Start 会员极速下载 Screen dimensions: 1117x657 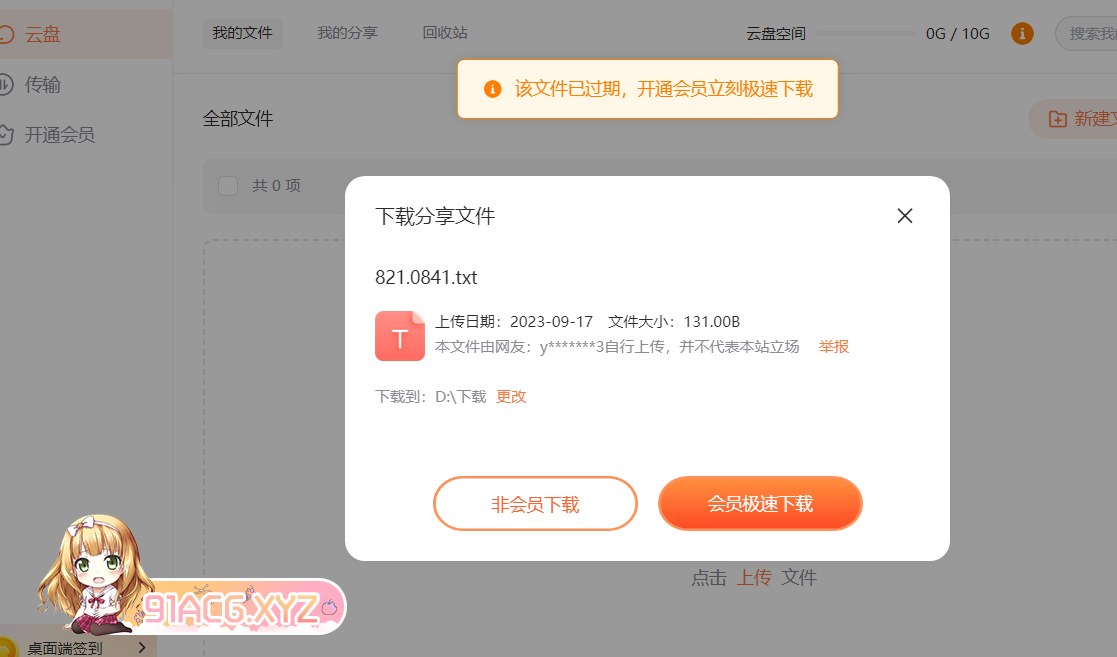pos(760,504)
